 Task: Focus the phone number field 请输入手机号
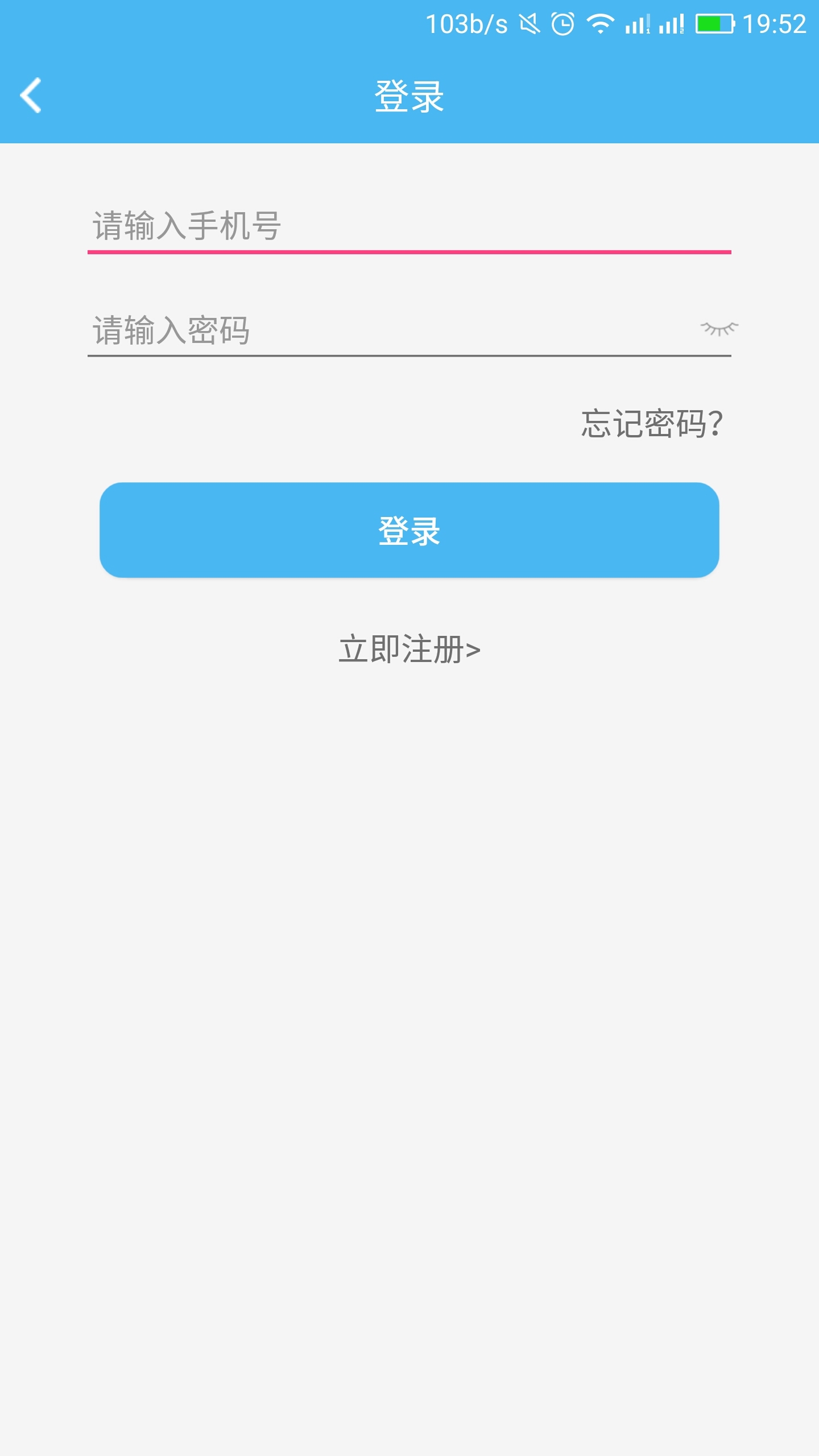click(x=409, y=226)
